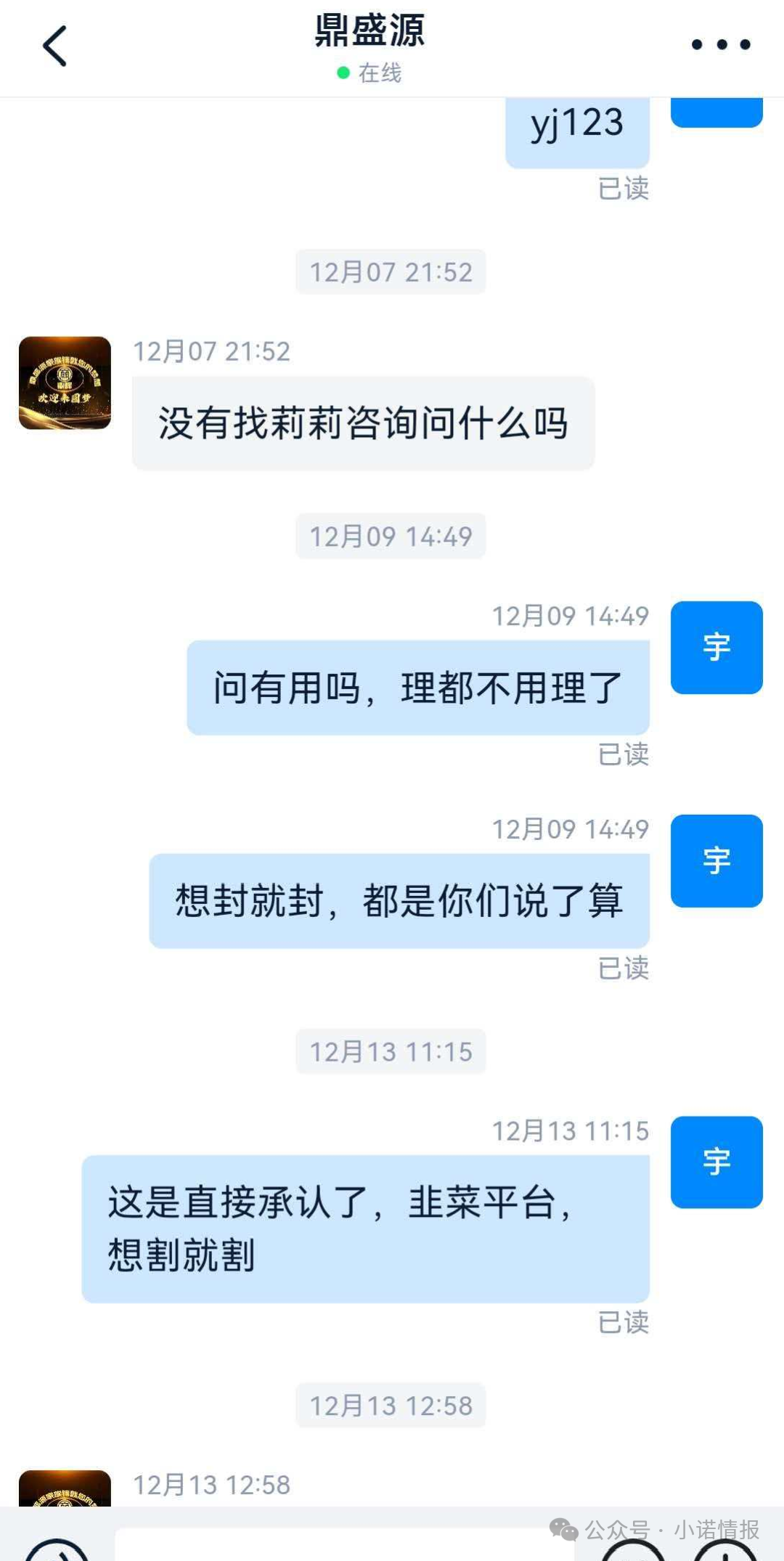
Task: Open the plus attachment icon
Action: pos(726,1549)
